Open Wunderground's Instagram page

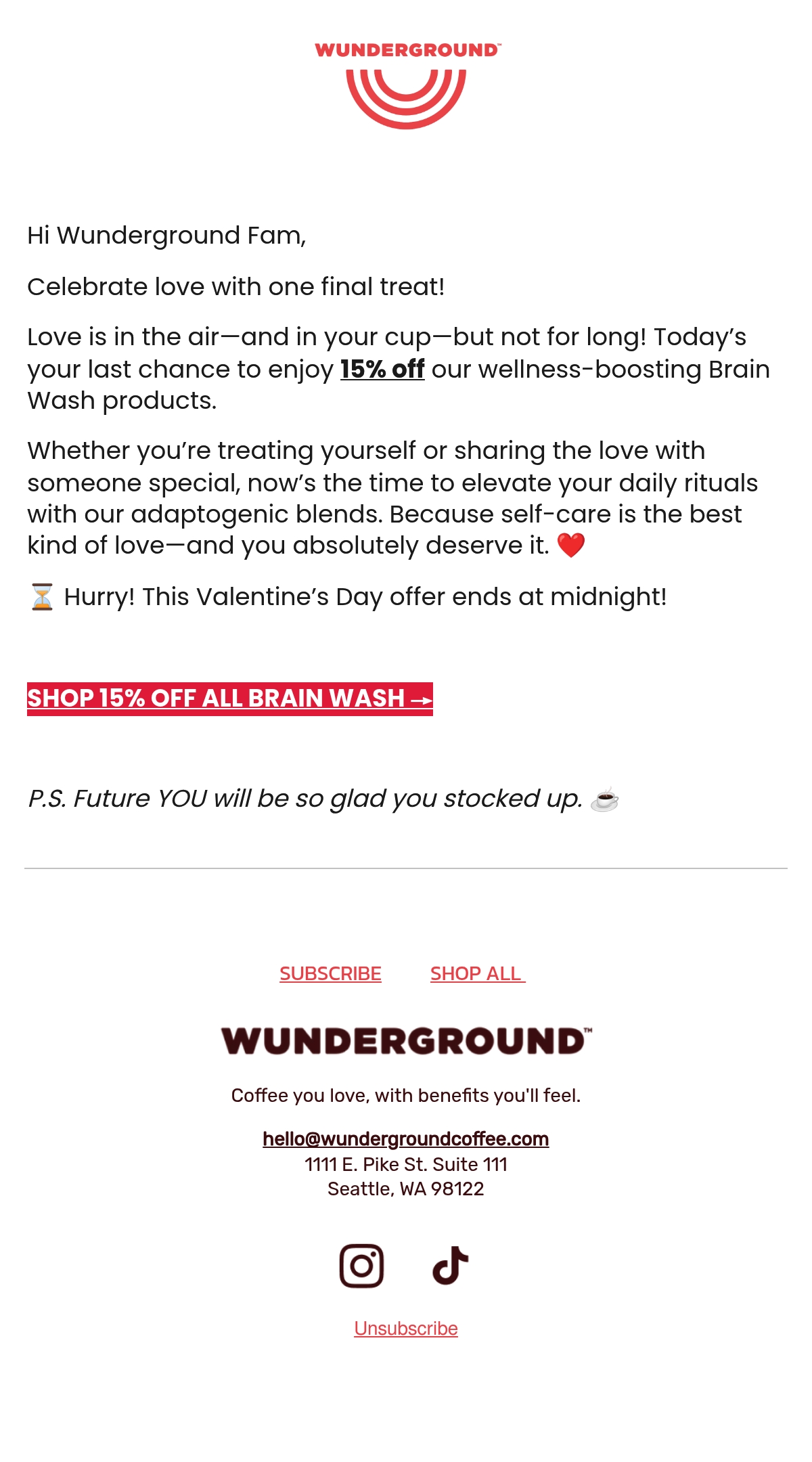tap(362, 1266)
